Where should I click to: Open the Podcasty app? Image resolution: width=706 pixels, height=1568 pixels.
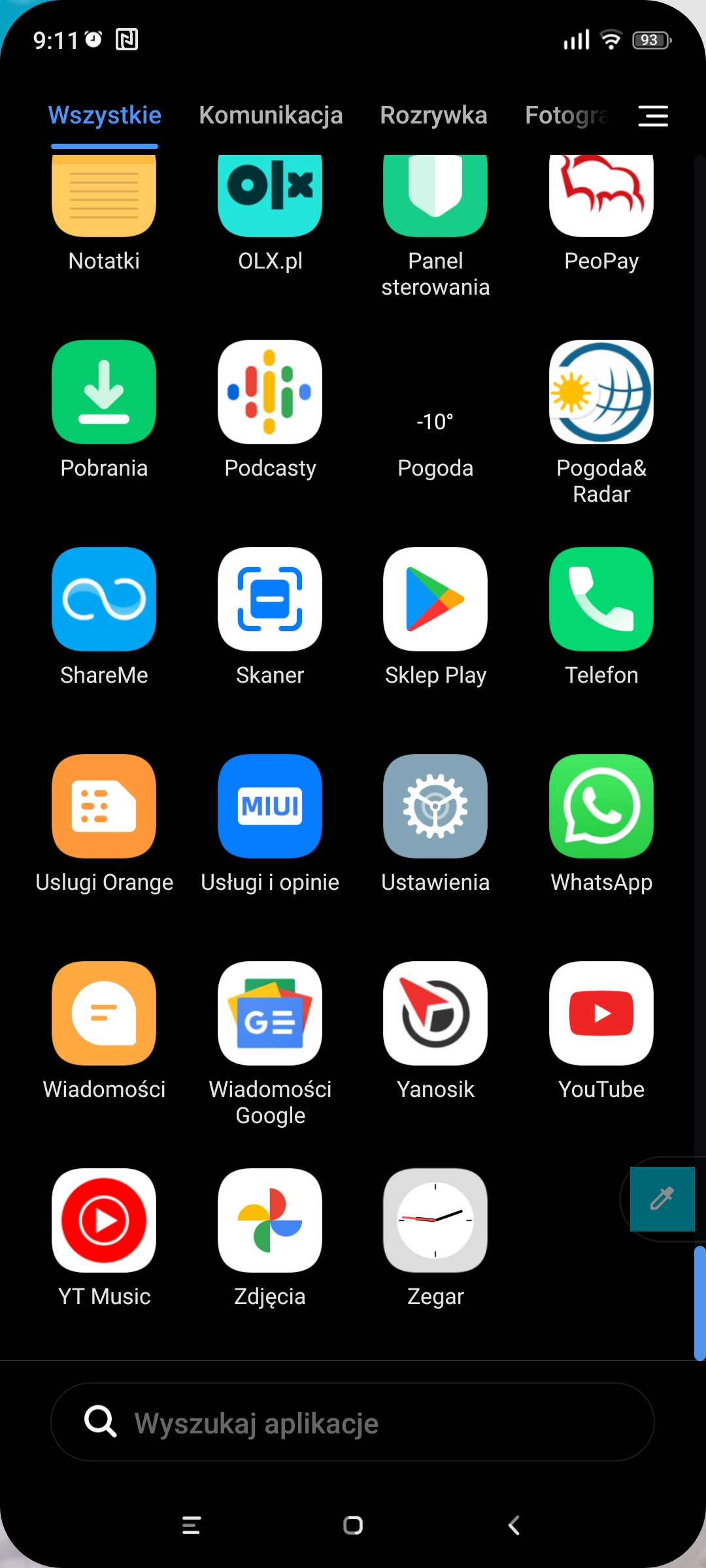click(x=270, y=392)
